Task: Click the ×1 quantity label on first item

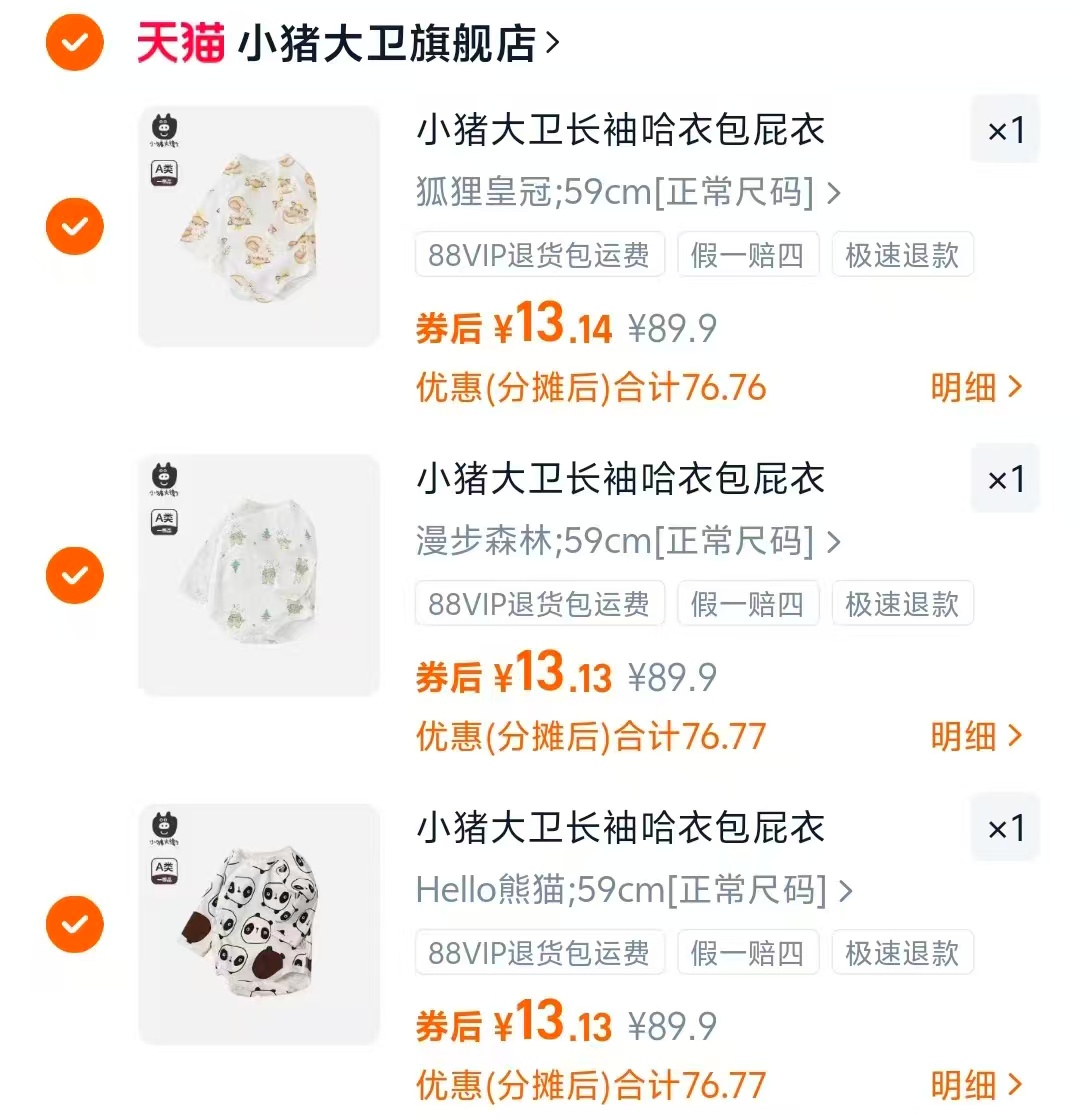Action: pyautogui.click(x=1004, y=130)
